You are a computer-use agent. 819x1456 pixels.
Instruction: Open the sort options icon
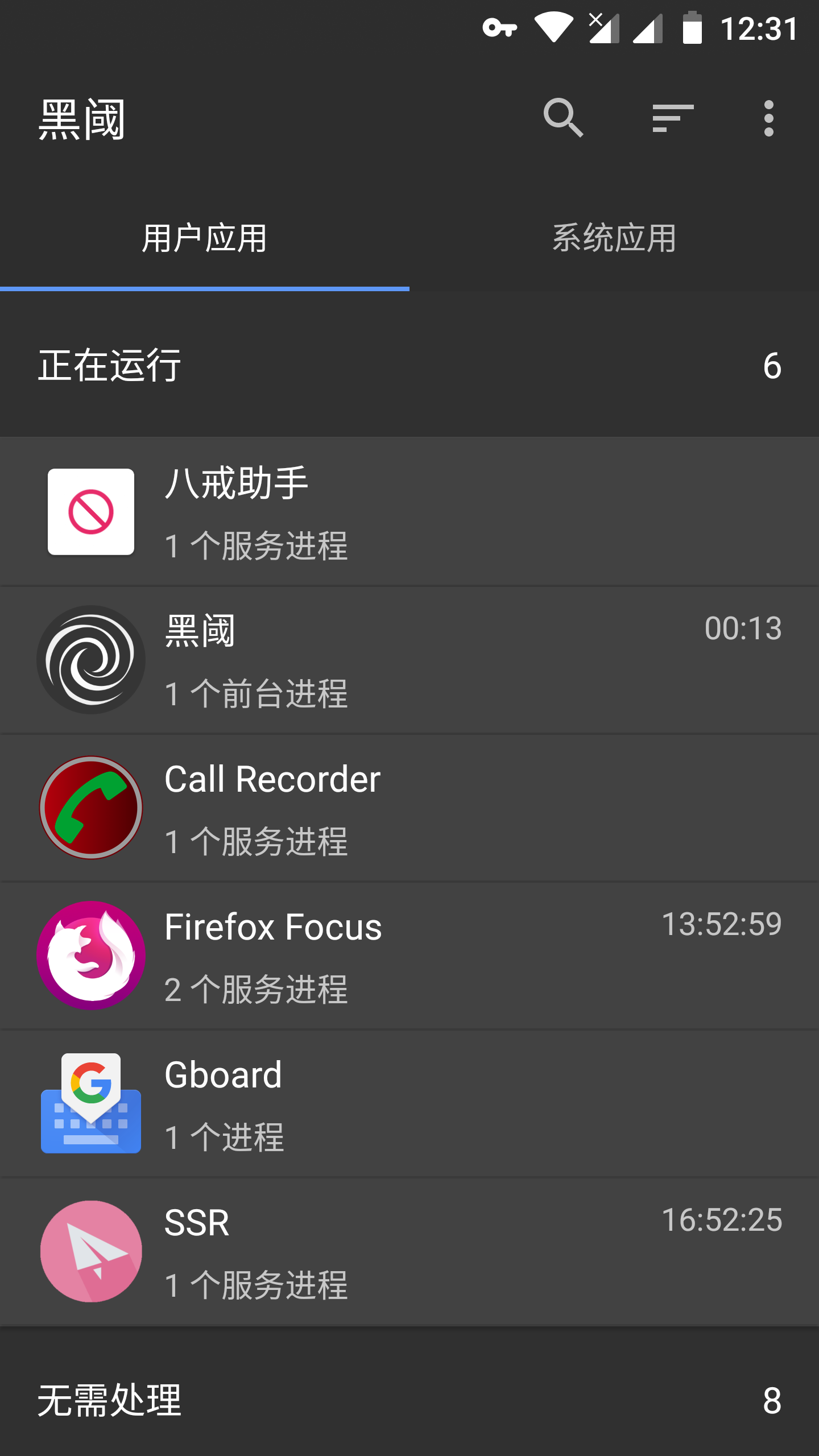(673, 118)
